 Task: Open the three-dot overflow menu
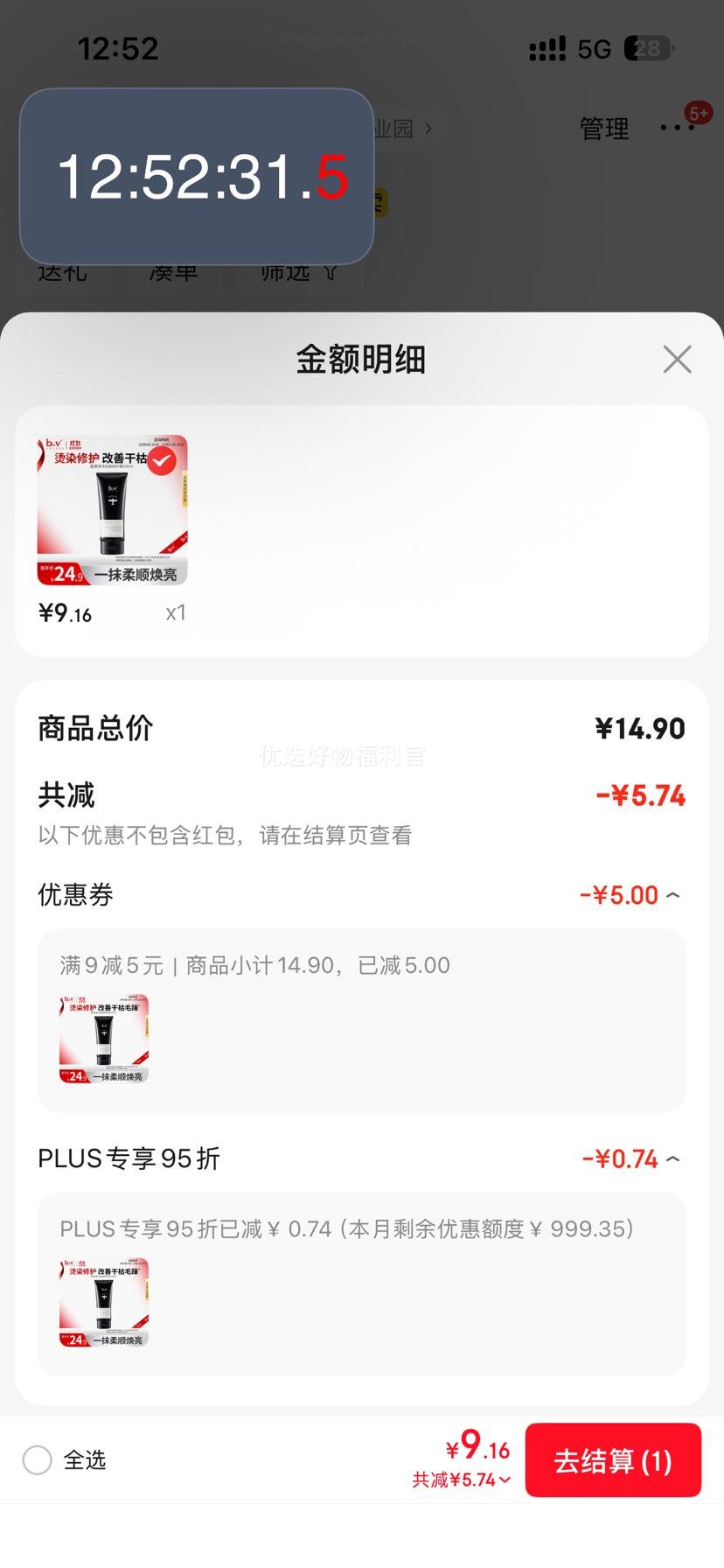coord(677,128)
